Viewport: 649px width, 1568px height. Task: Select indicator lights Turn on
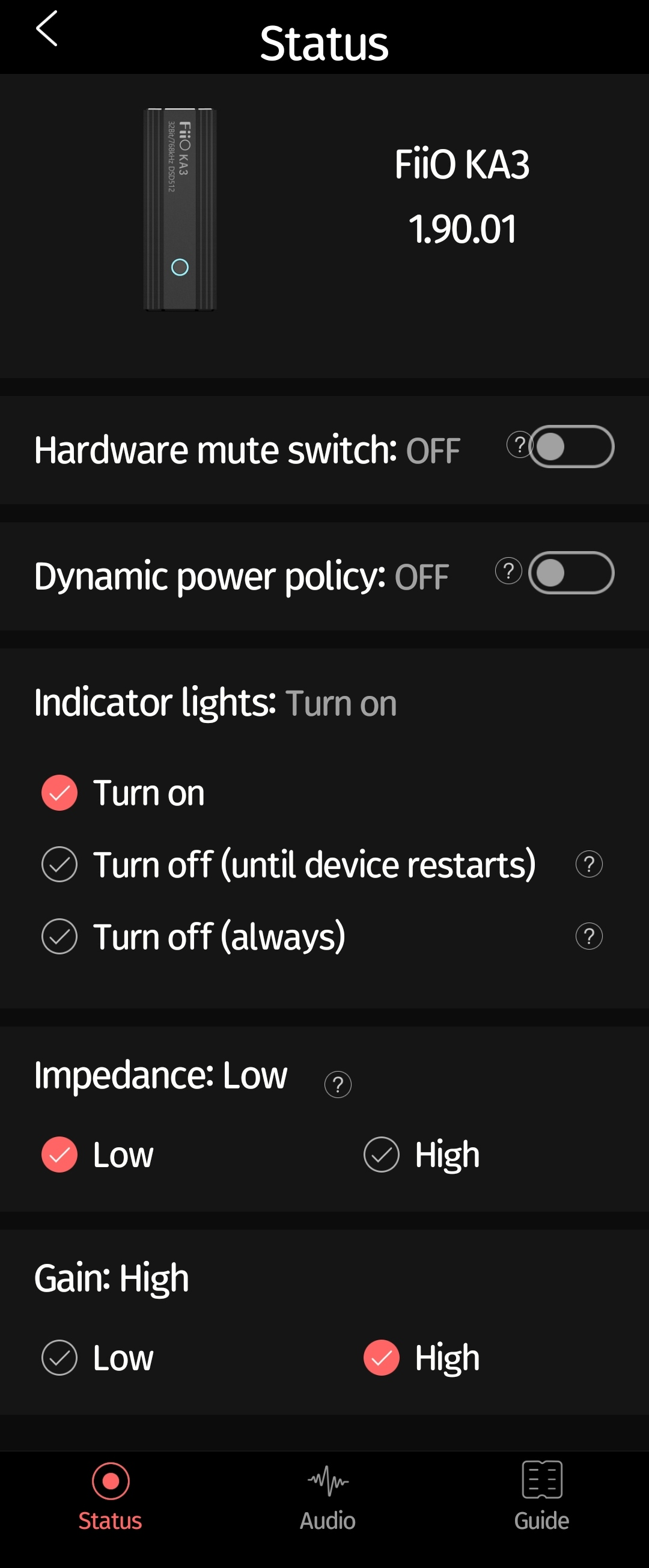(x=59, y=793)
